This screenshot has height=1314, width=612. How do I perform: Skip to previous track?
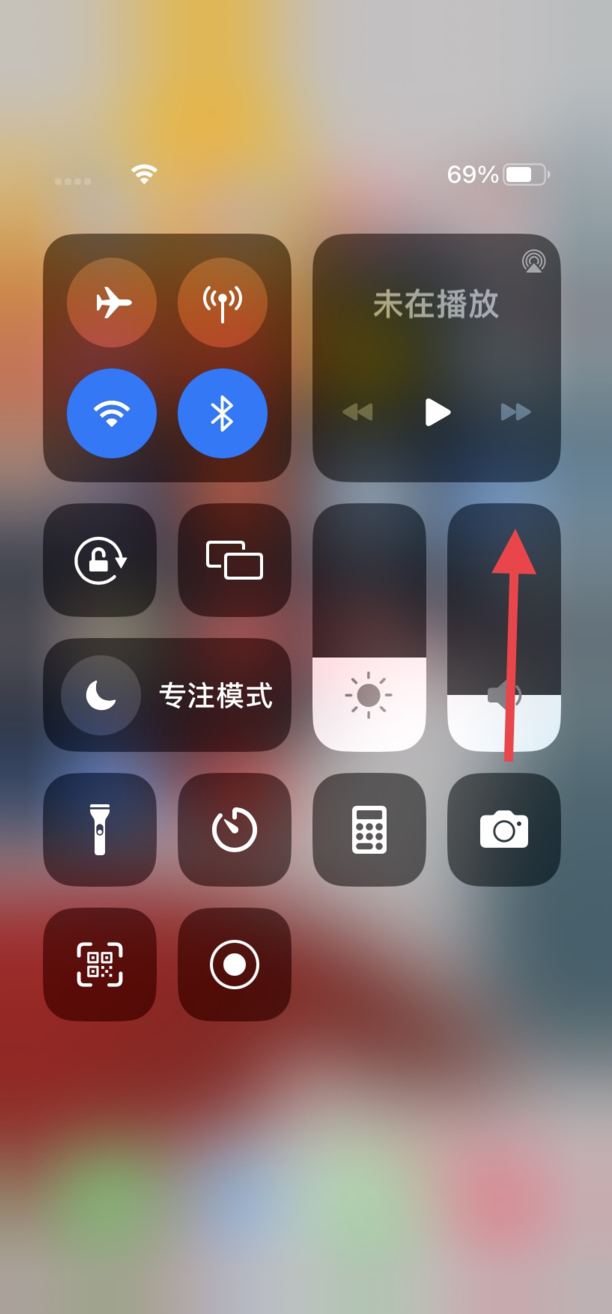coord(357,412)
